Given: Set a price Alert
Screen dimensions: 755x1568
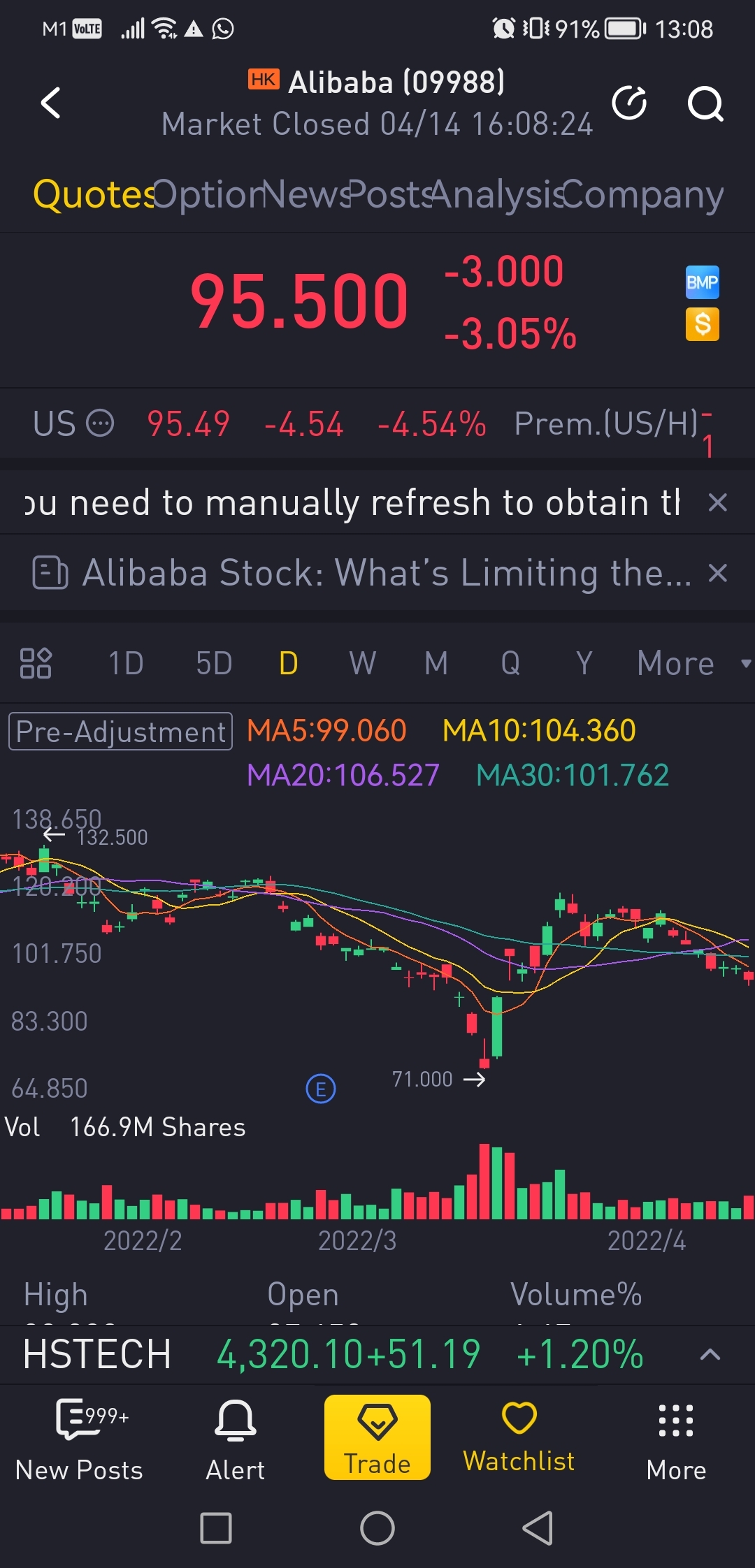Looking at the screenshot, I should coord(236,1439).
